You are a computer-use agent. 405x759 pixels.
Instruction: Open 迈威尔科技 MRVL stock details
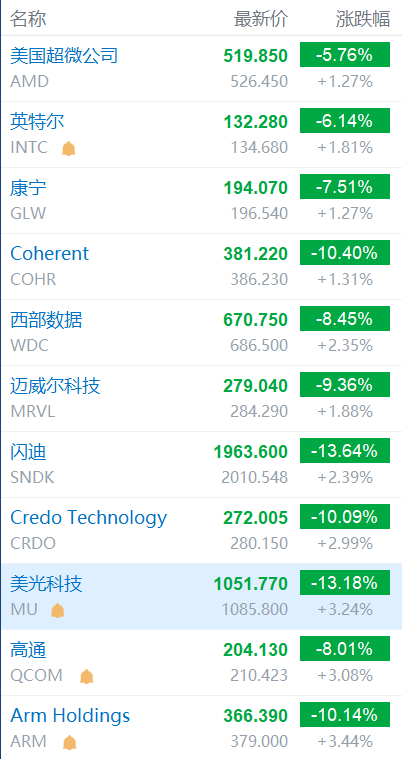[202, 398]
